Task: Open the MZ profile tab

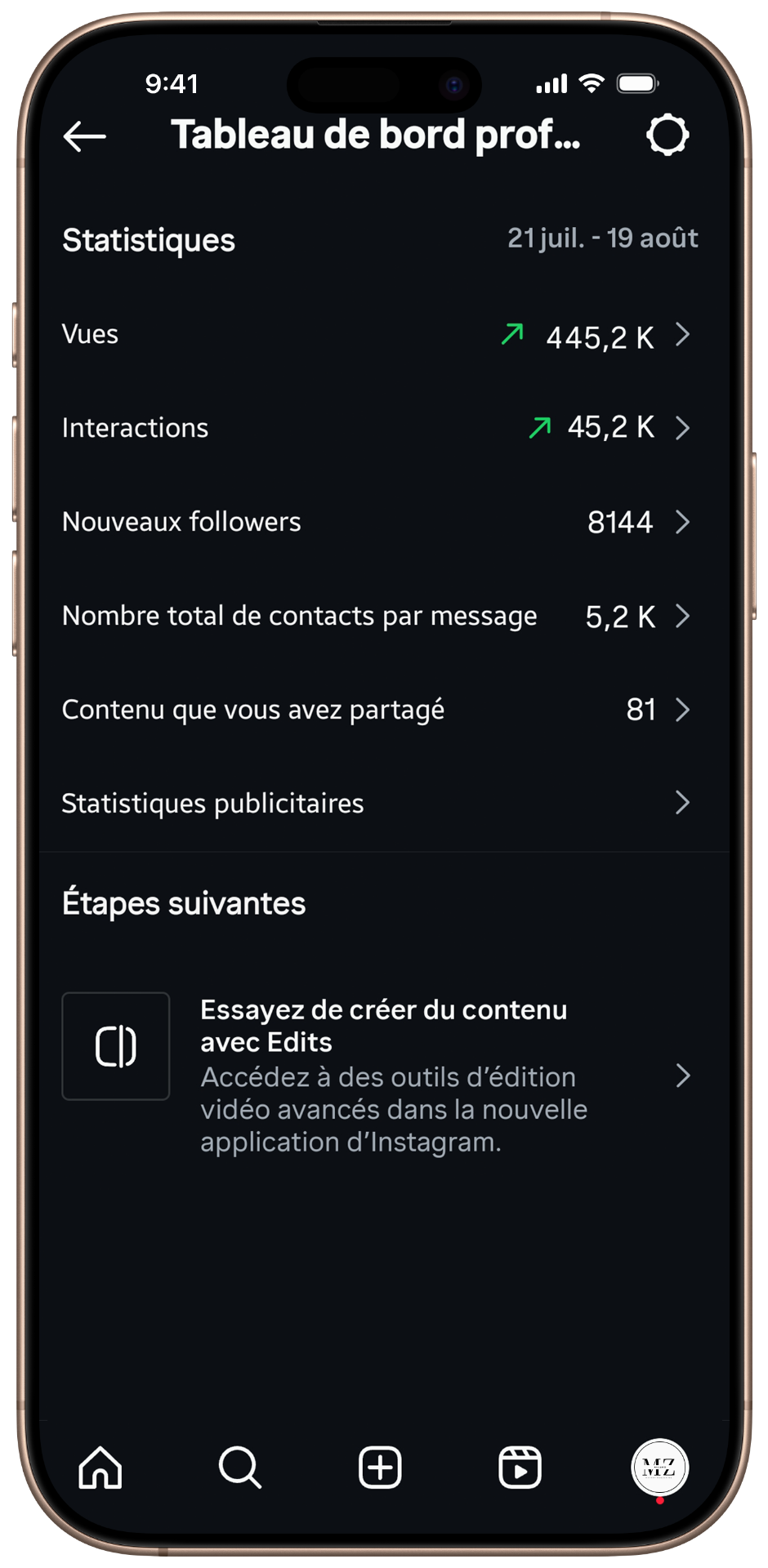Action: point(659,1468)
